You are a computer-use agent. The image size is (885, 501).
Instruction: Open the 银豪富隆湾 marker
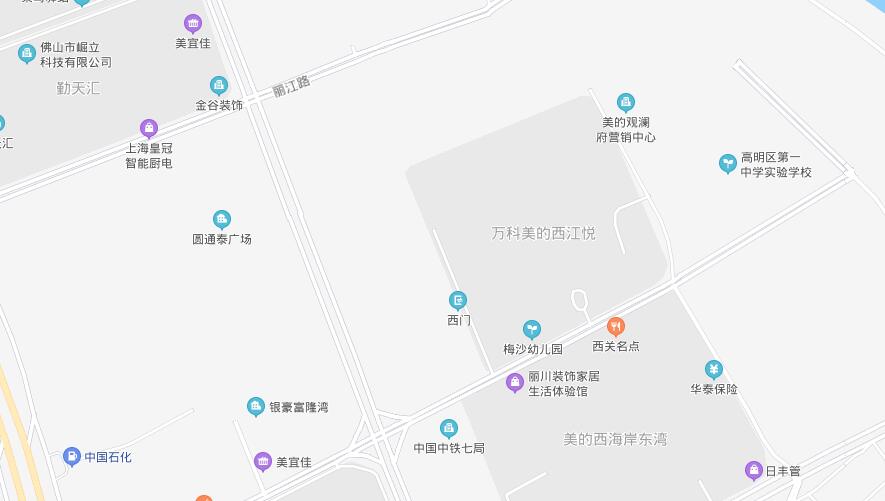coord(256,407)
